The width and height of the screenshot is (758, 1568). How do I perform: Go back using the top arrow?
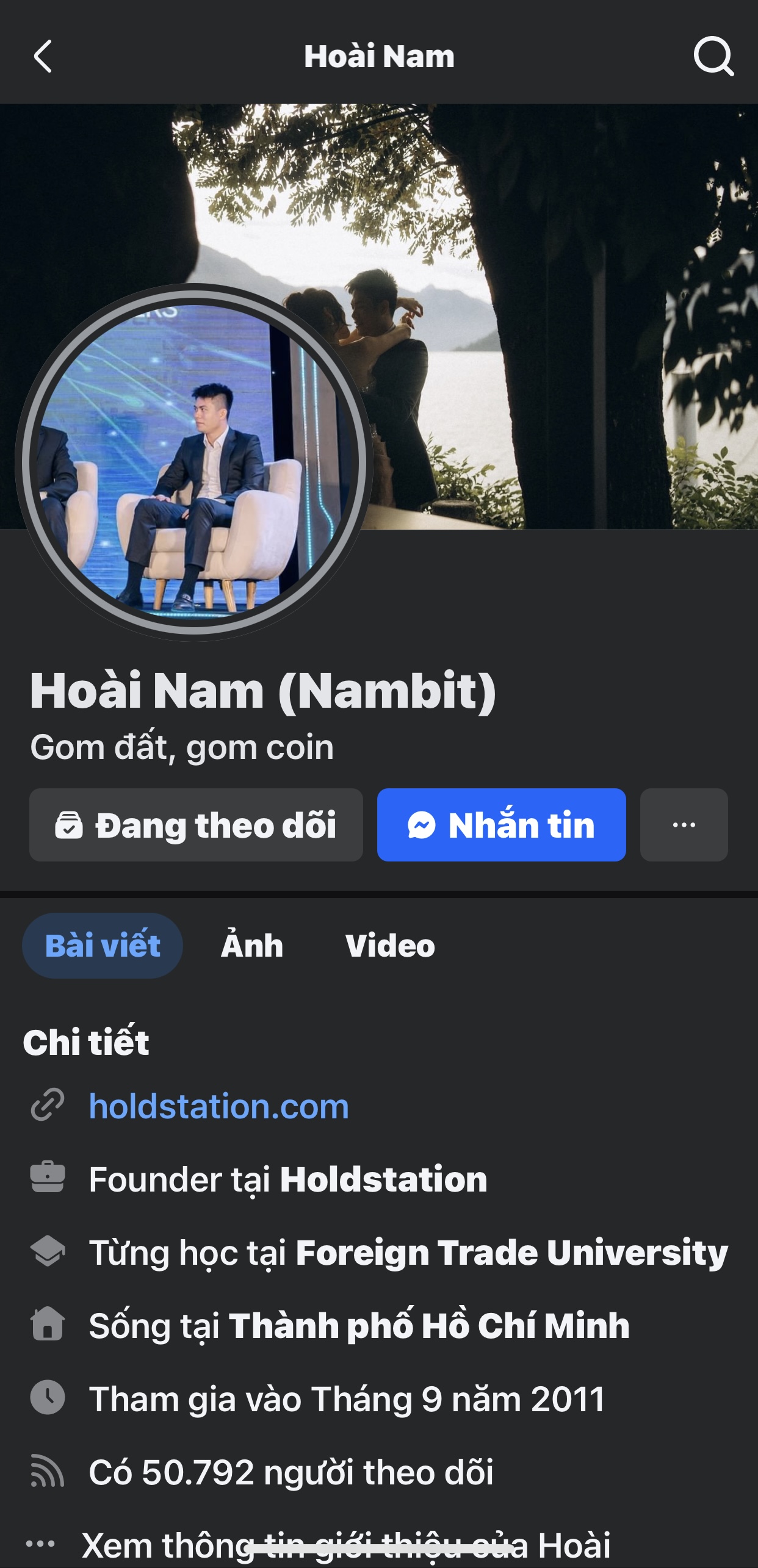pyautogui.click(x=43, y=57)
